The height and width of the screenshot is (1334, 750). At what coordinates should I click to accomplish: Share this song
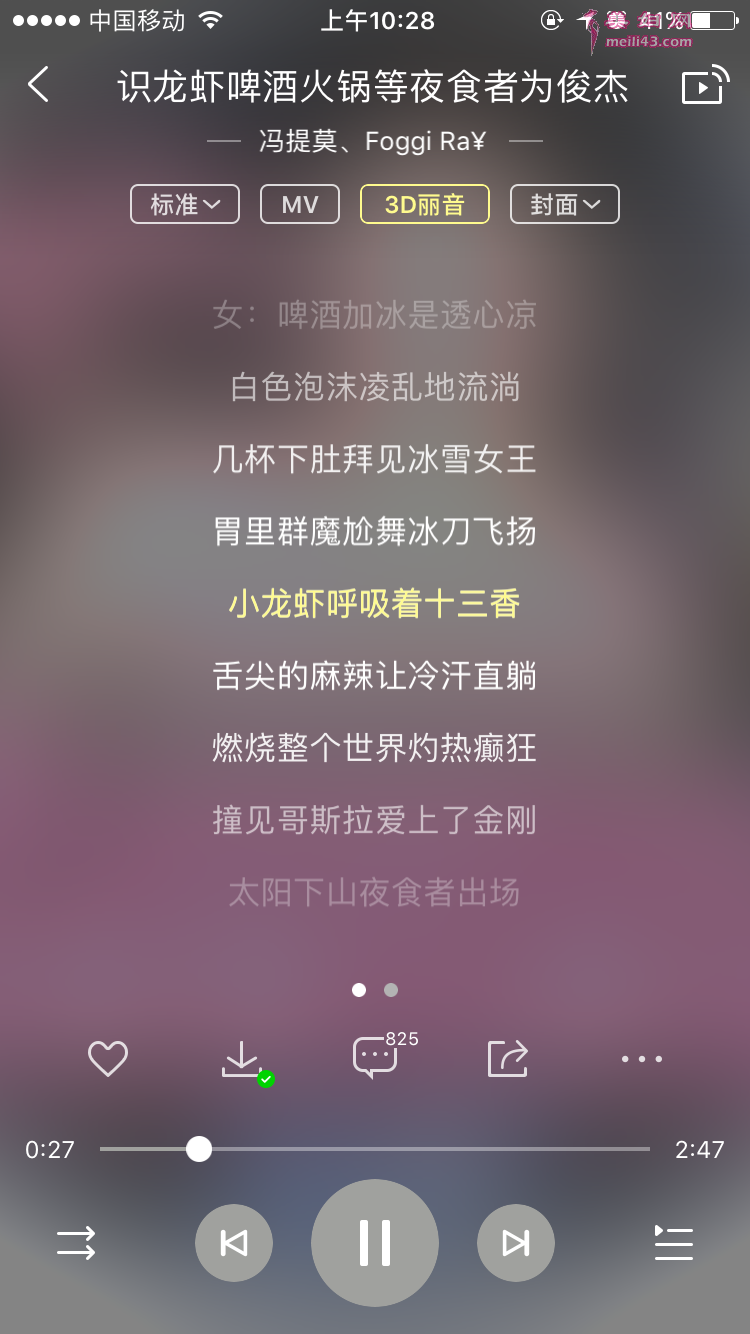pos(508,1058)
